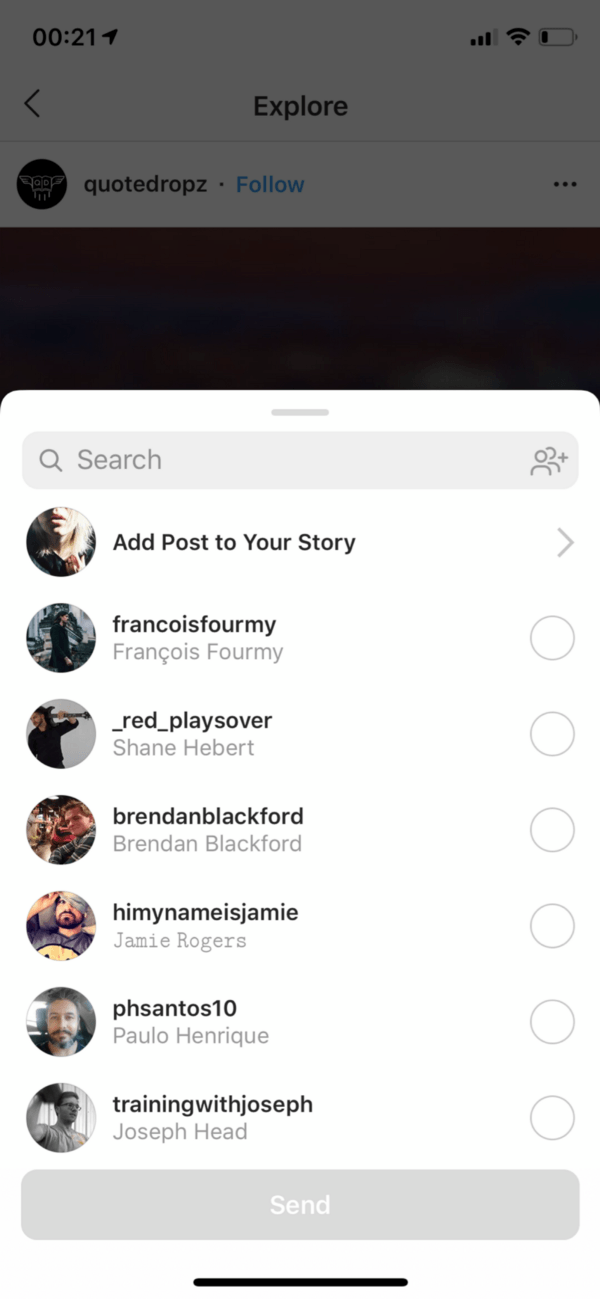Image resolution: width=600 pixels, height=1299 pixels.
Task: Select himynameisjamie as recipient
Action: point(552,926)
